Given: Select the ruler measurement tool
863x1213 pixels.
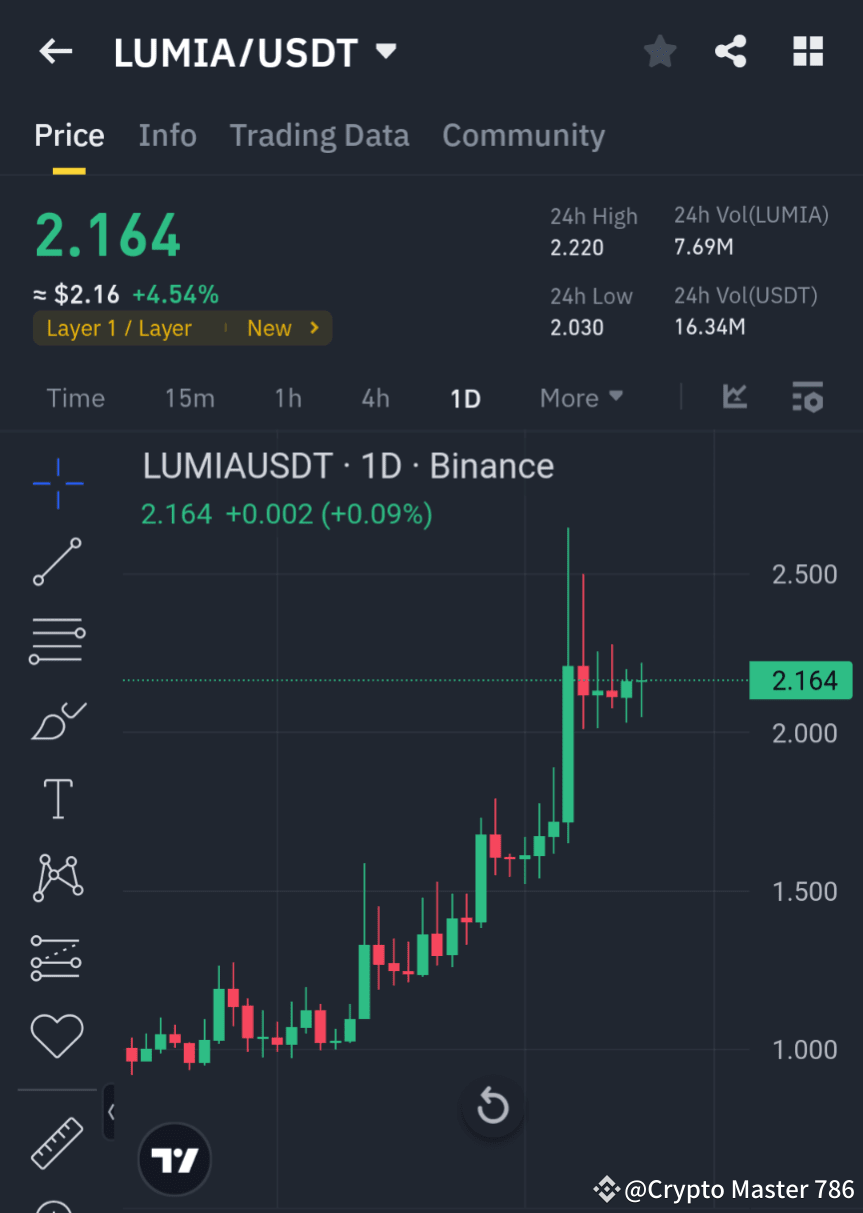Looking at the screenshot, I should pos(57,1143).
